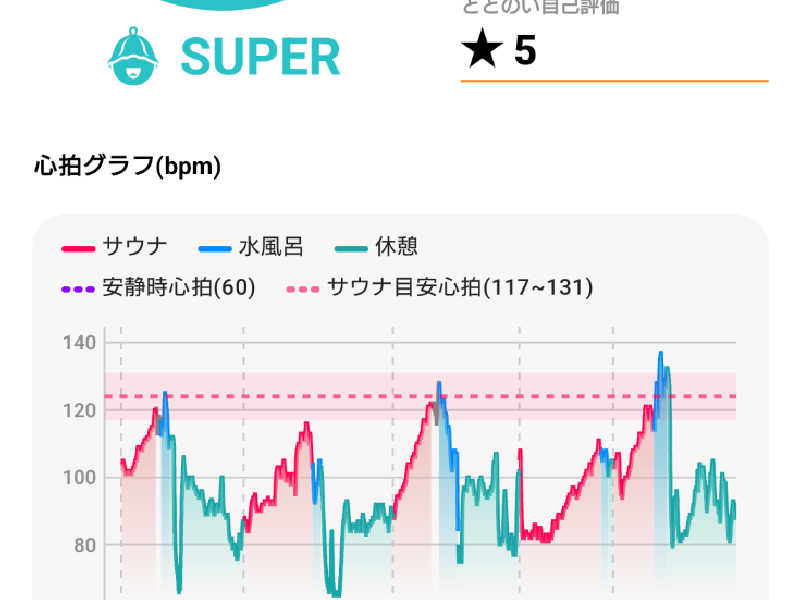This screenshot has width=800, height=600.
Task: Toggle 安静時心拍(60) in the chart legend
Action: 158,288
